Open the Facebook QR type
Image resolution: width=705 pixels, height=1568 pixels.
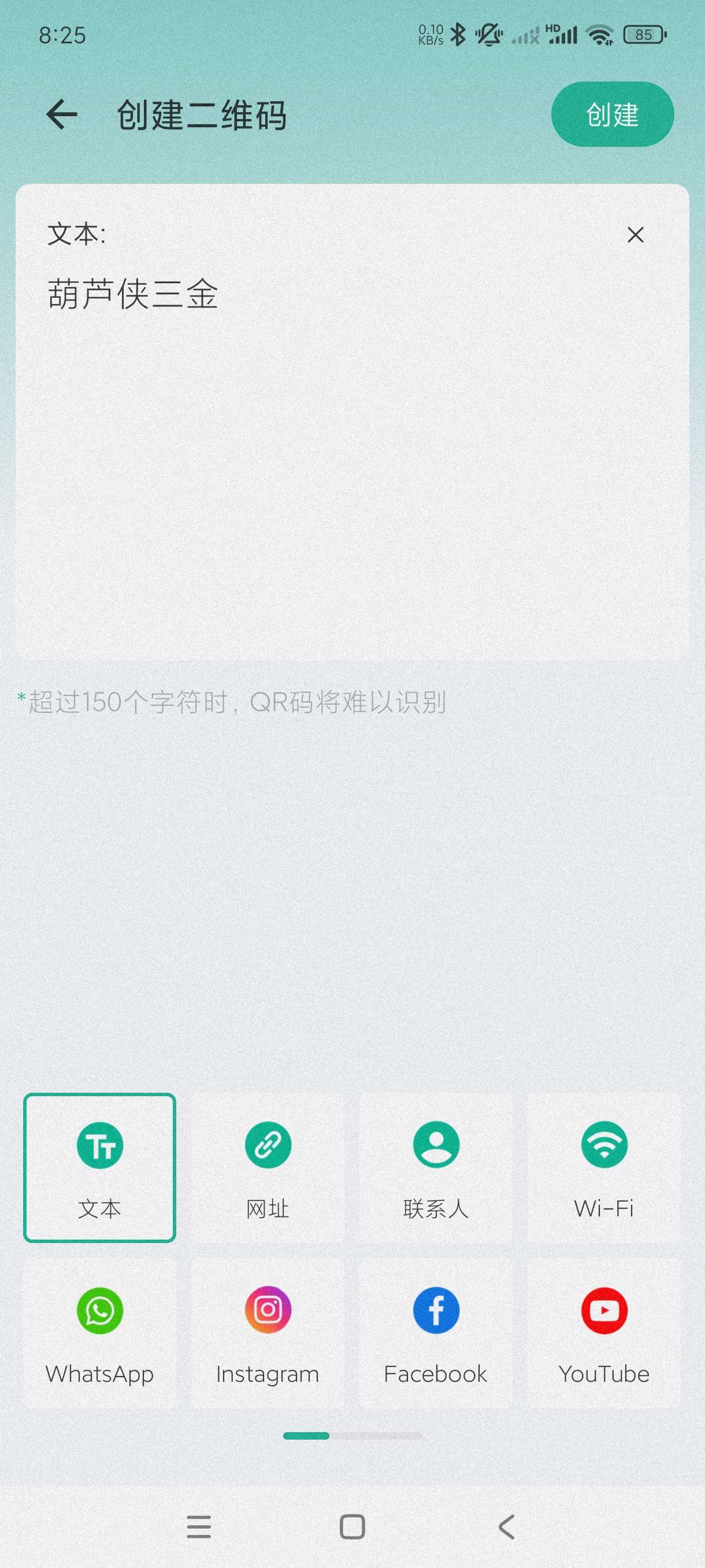click(x=436, y=1333)
